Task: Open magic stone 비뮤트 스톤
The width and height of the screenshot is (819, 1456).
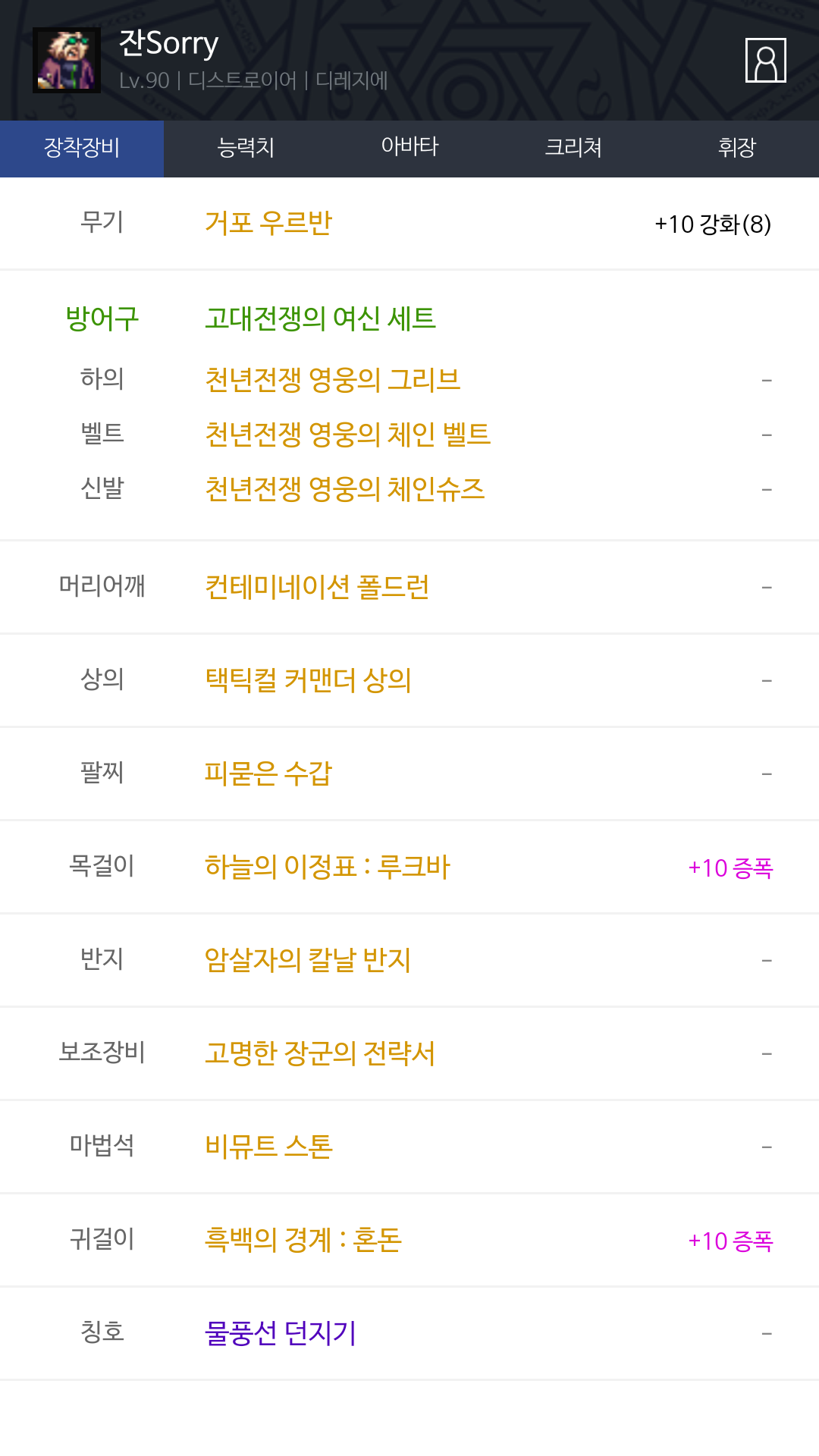Action: click(x=268, y=1147)
